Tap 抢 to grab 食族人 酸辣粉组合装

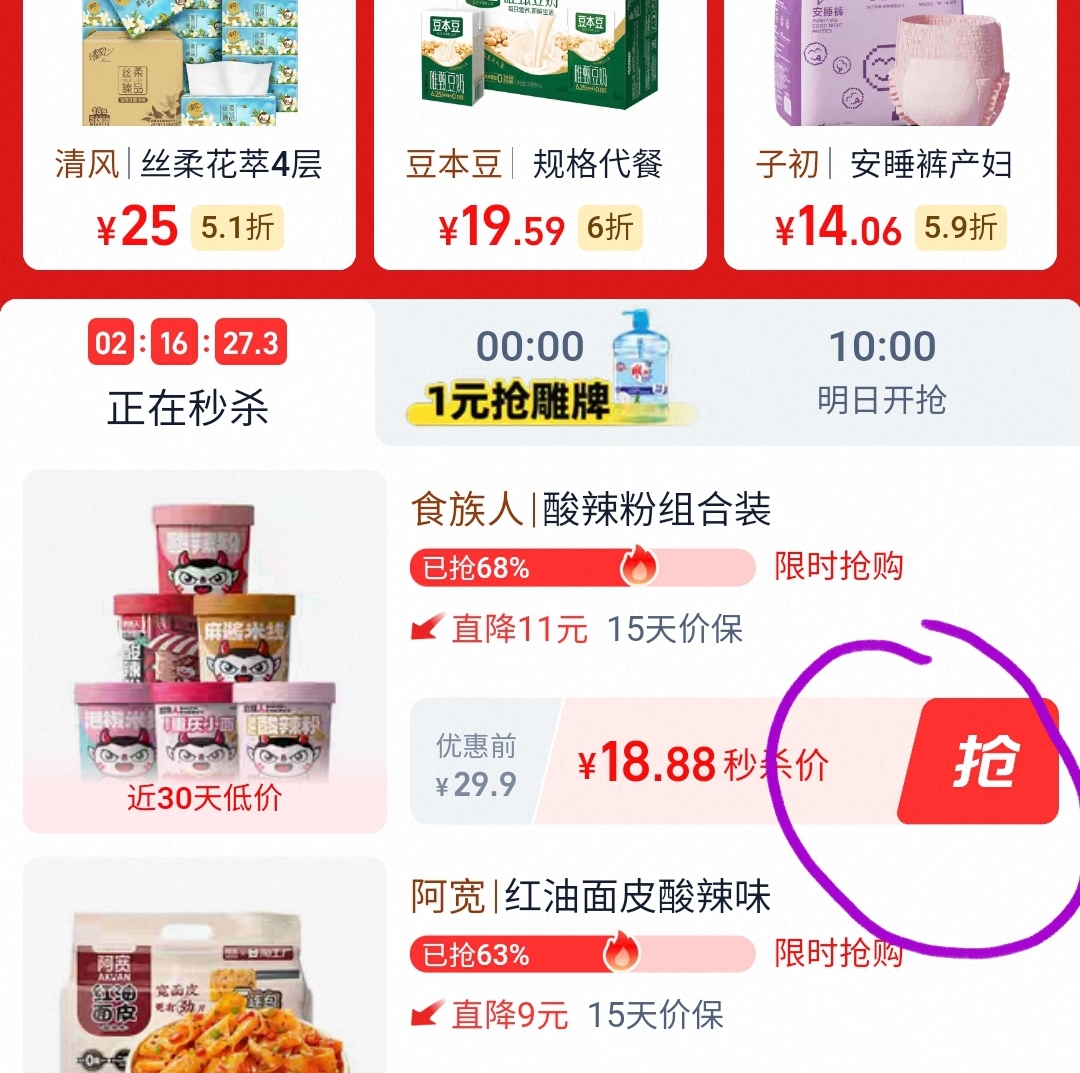click(980, 762)
